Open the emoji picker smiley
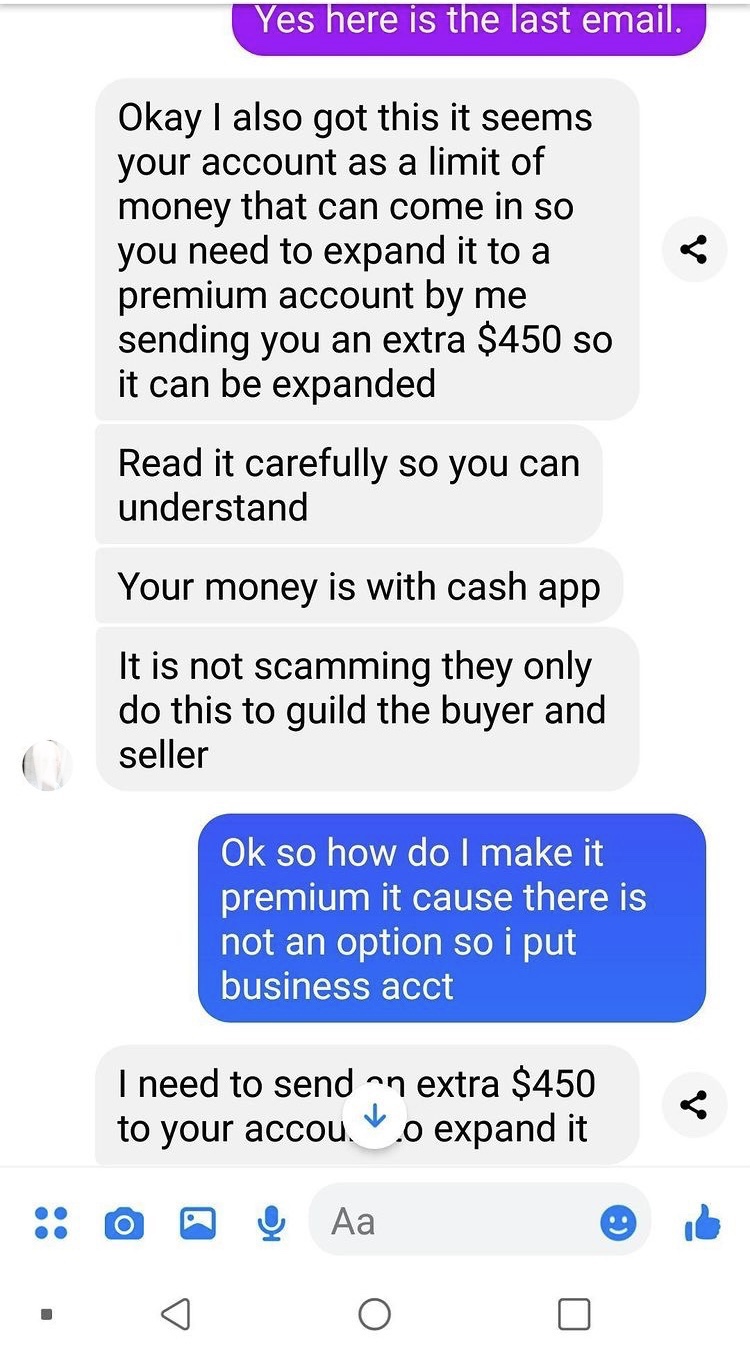 click(x=618, y=1222)
